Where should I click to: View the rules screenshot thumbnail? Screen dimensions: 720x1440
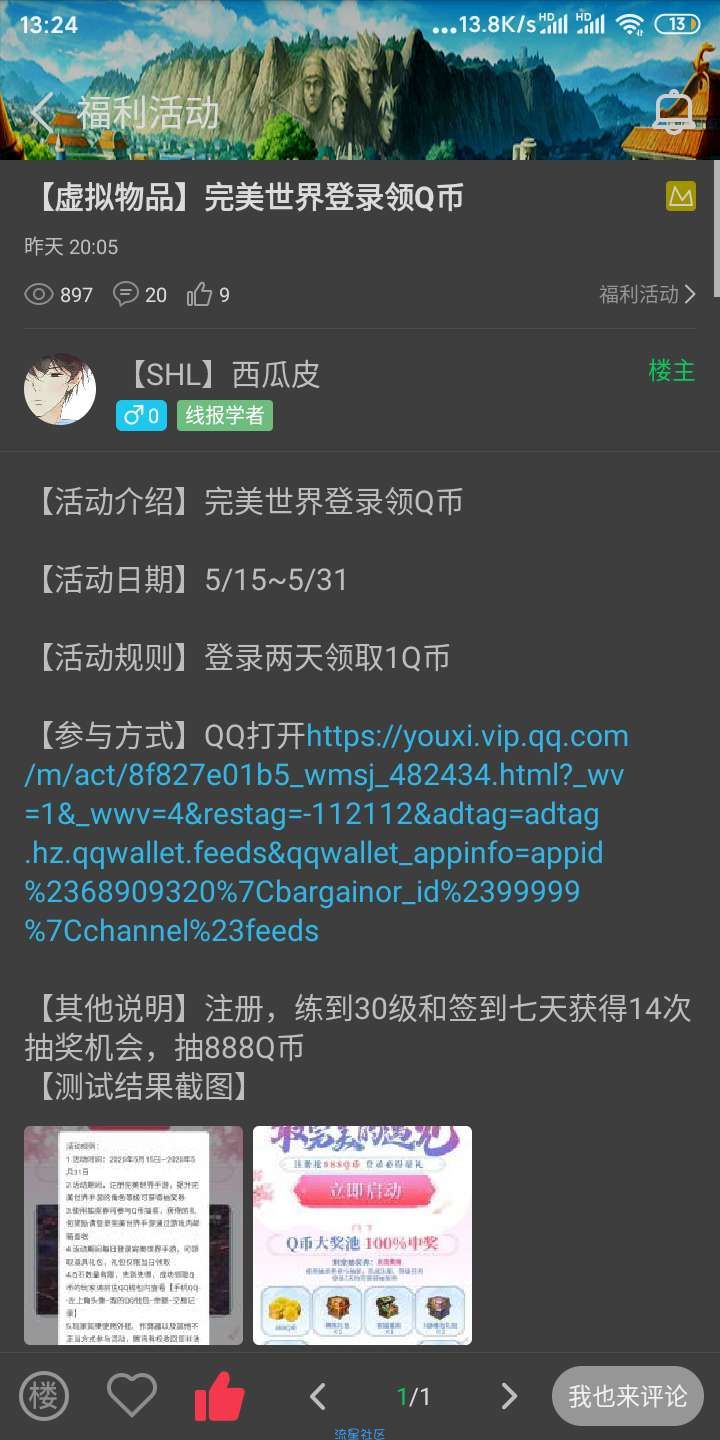coord(133,1235)
